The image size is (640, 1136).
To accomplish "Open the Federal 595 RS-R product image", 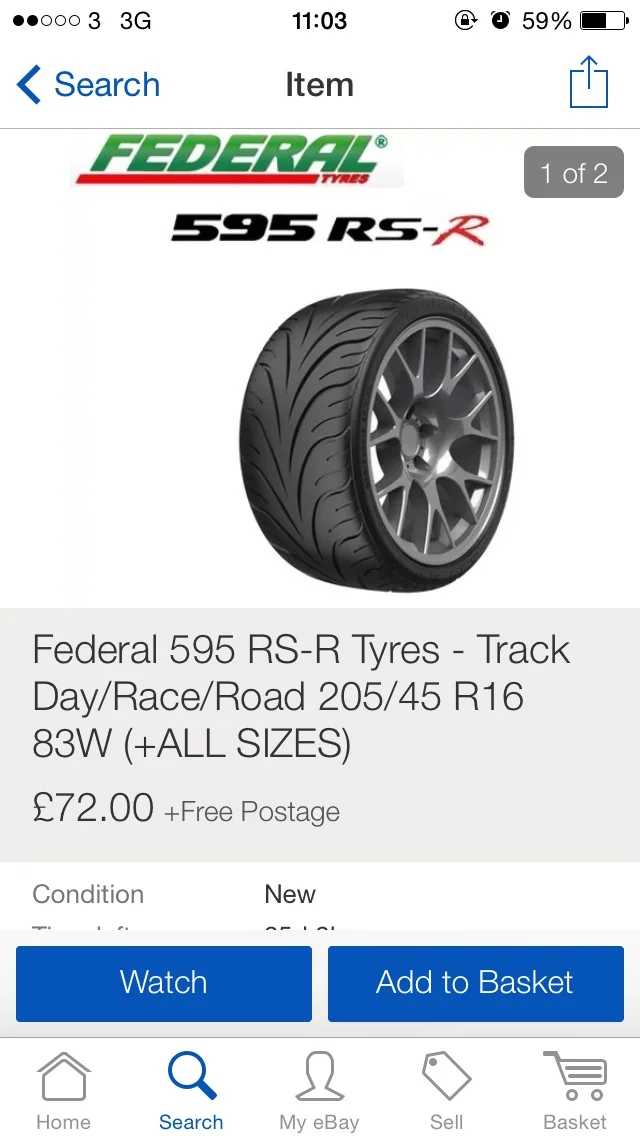I will click(320, 369).
